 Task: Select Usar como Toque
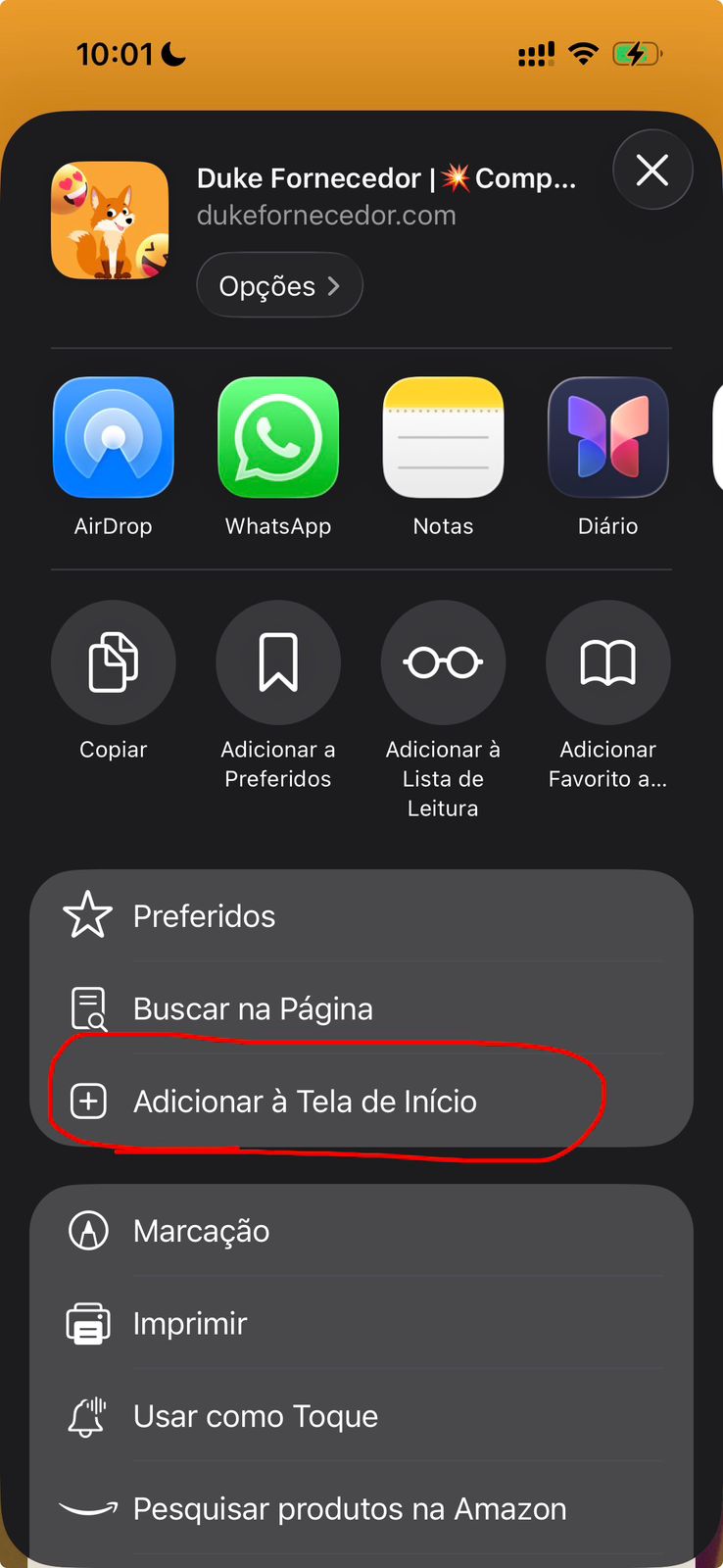[x=361, y=1416]
